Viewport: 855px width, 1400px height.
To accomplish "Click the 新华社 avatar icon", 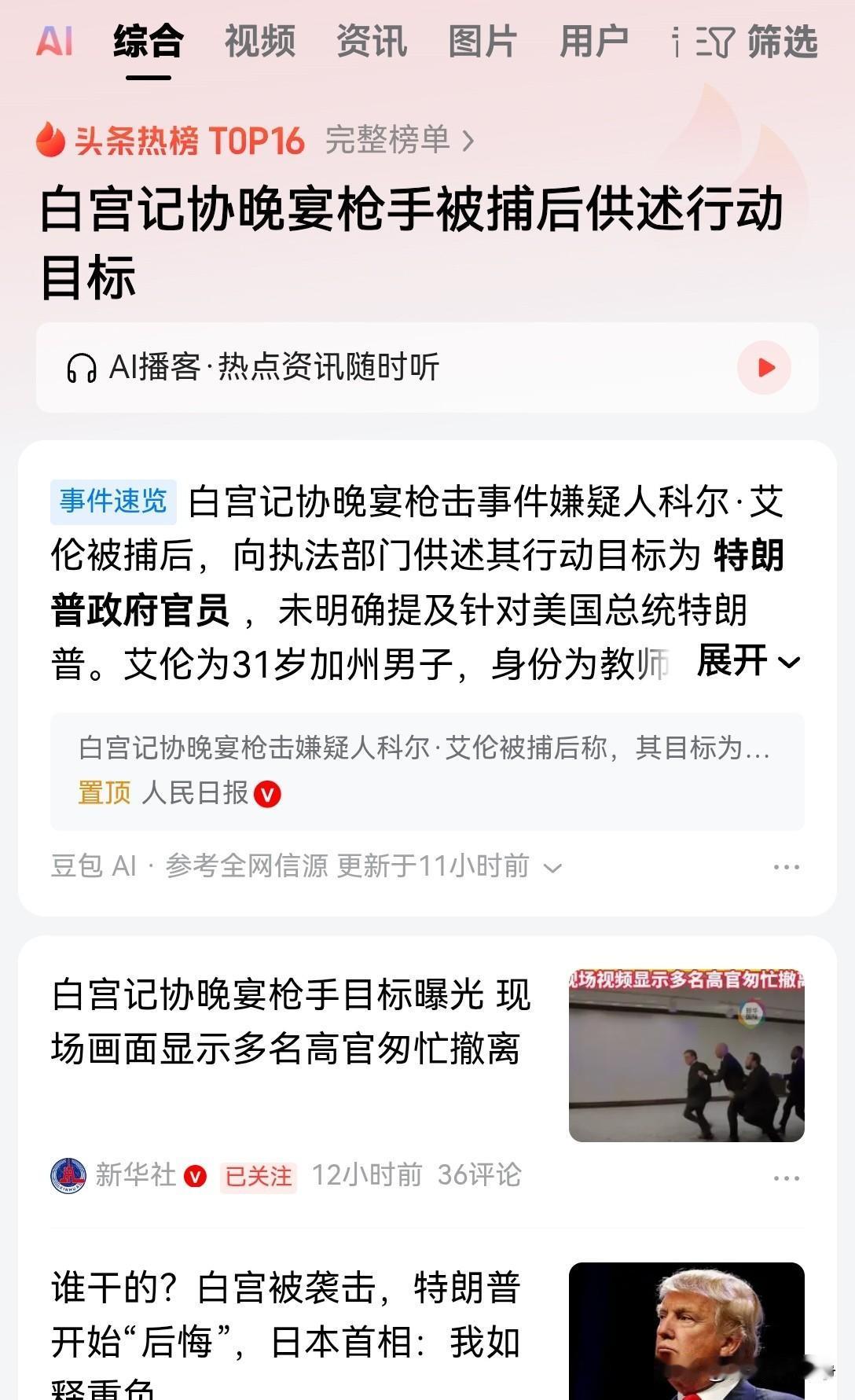I will coord(71,1177).
